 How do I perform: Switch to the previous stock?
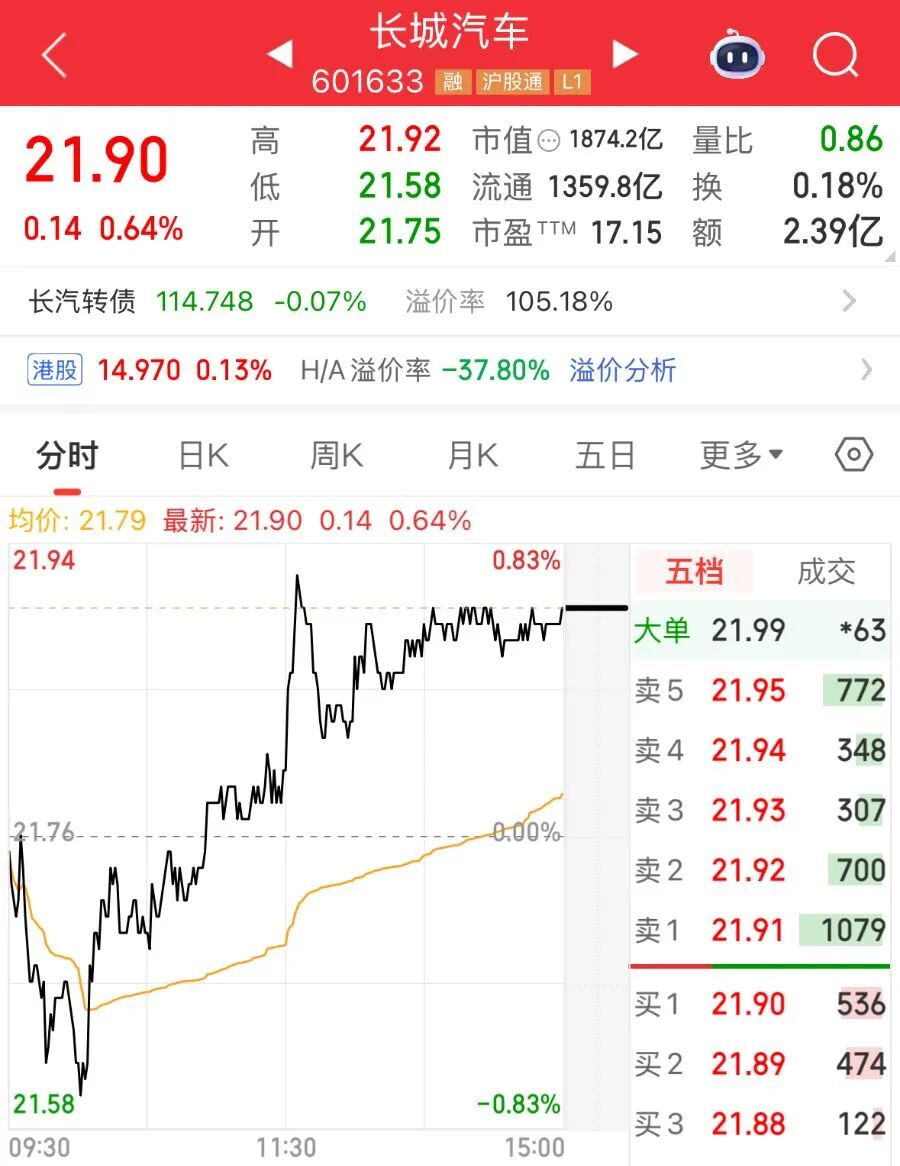[280, 54]
